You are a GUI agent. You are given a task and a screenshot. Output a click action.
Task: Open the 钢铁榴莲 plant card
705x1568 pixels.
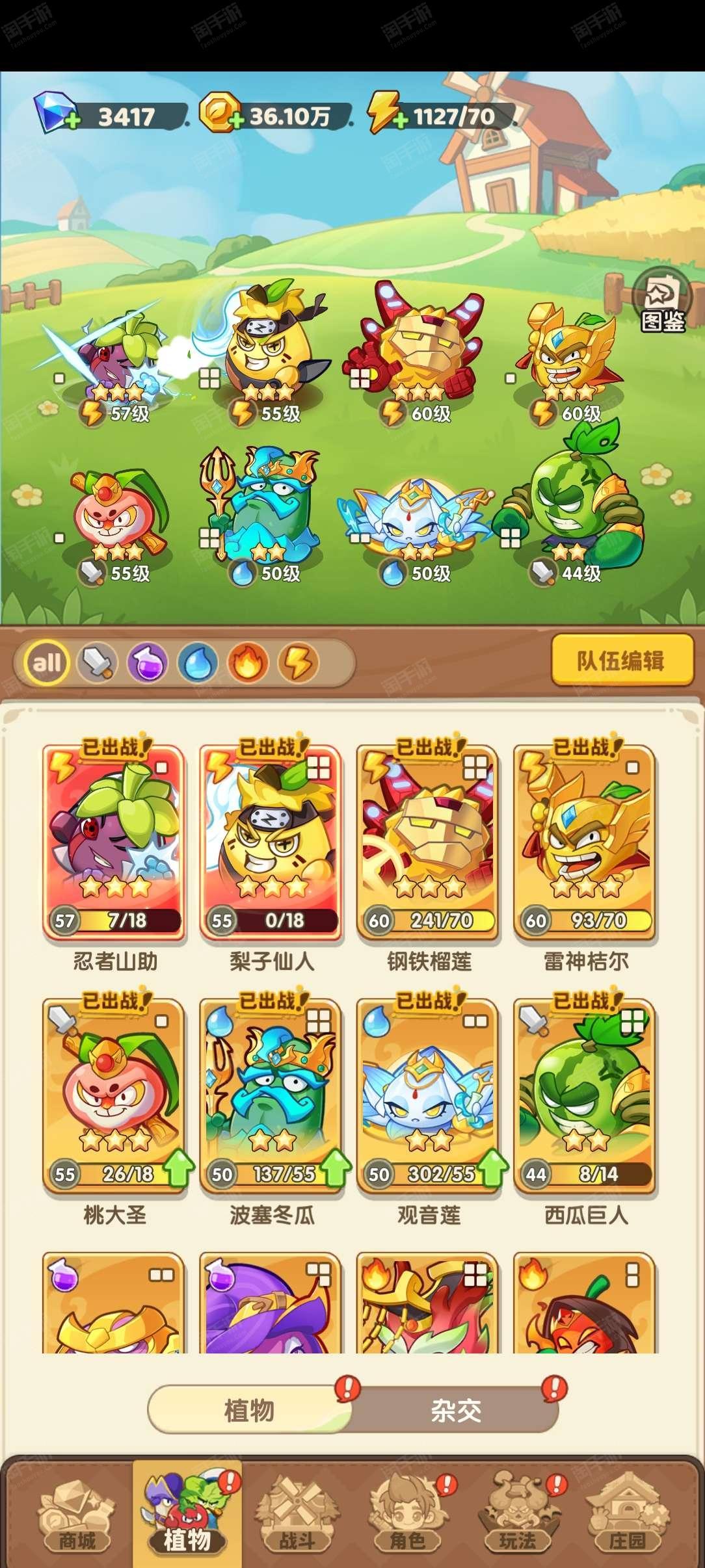point(427,842)
